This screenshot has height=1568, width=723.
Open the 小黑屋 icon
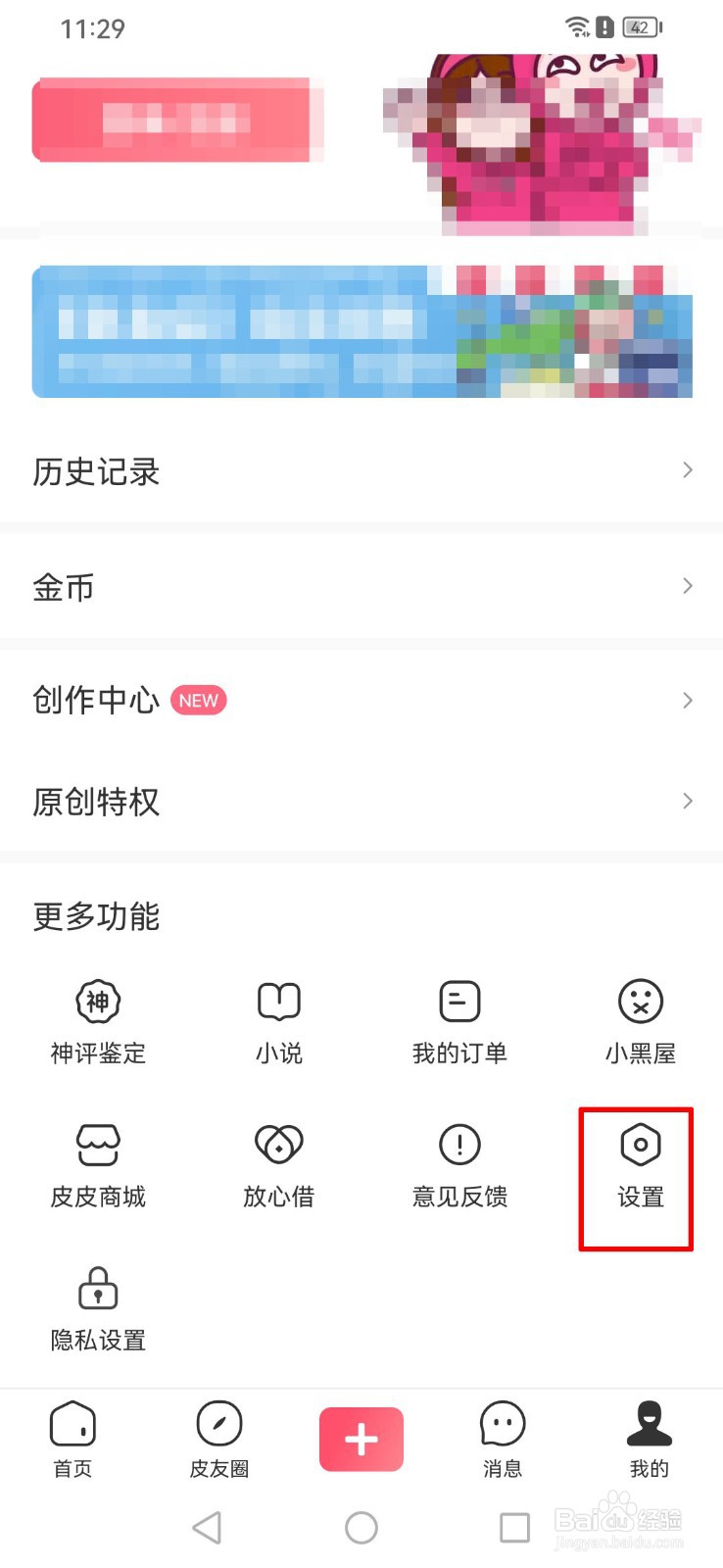point(641,1019)
